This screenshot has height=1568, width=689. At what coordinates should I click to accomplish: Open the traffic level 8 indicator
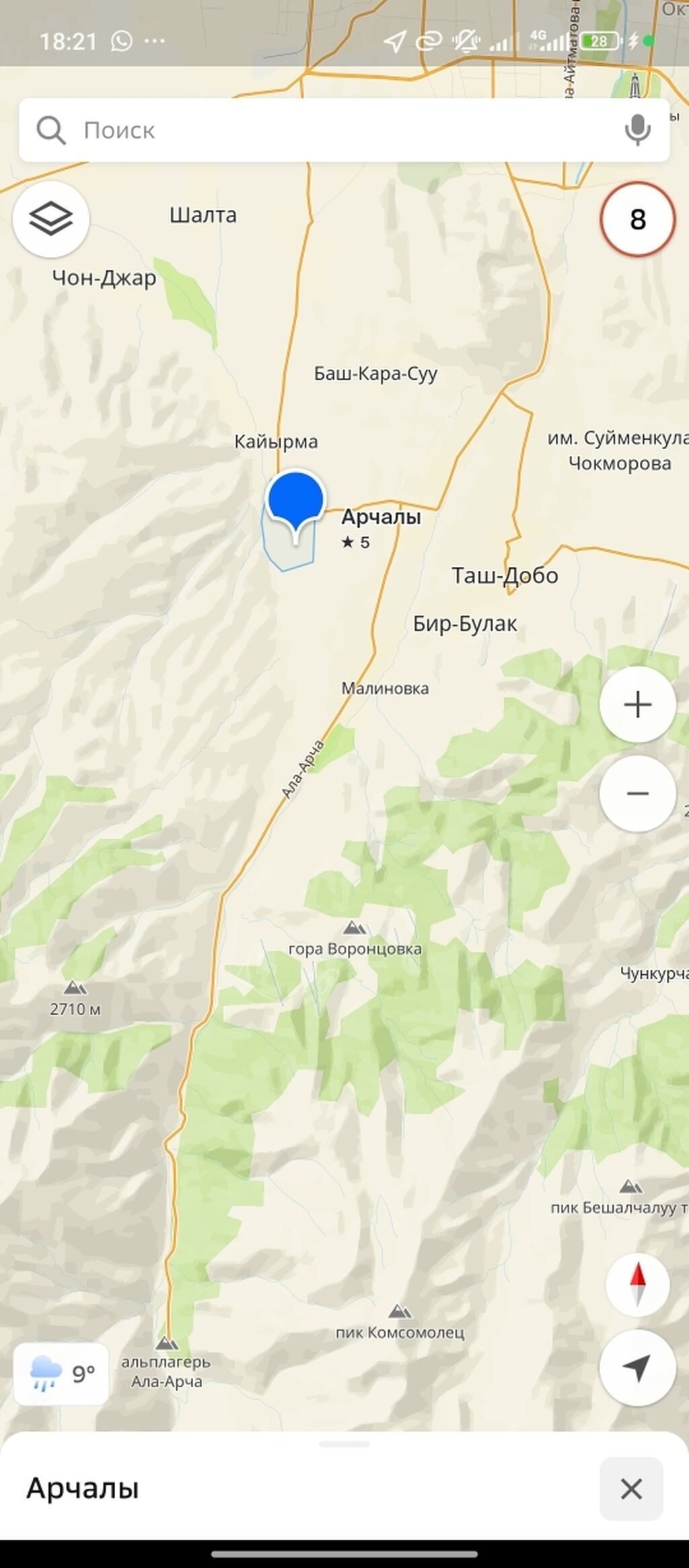pos(637,219)
